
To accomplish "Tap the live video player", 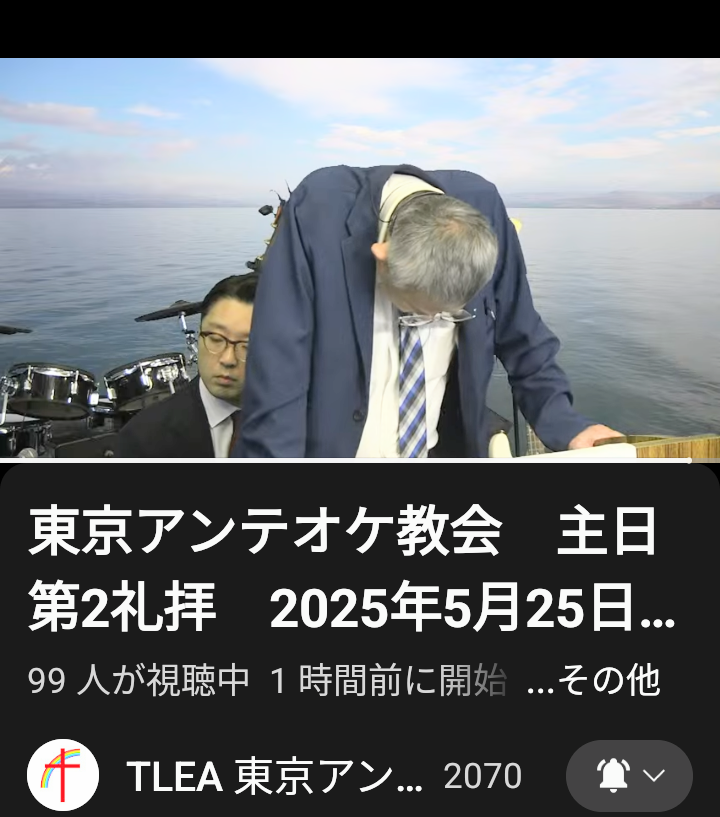I will [x=360, y=258].
